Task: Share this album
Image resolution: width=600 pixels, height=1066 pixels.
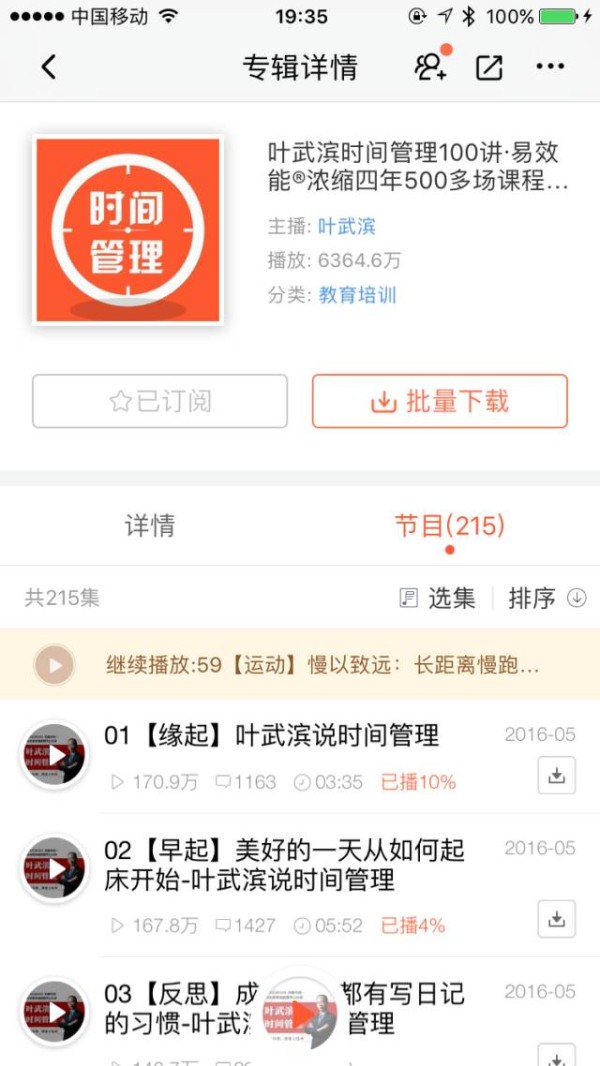Action: pos(489,67)
